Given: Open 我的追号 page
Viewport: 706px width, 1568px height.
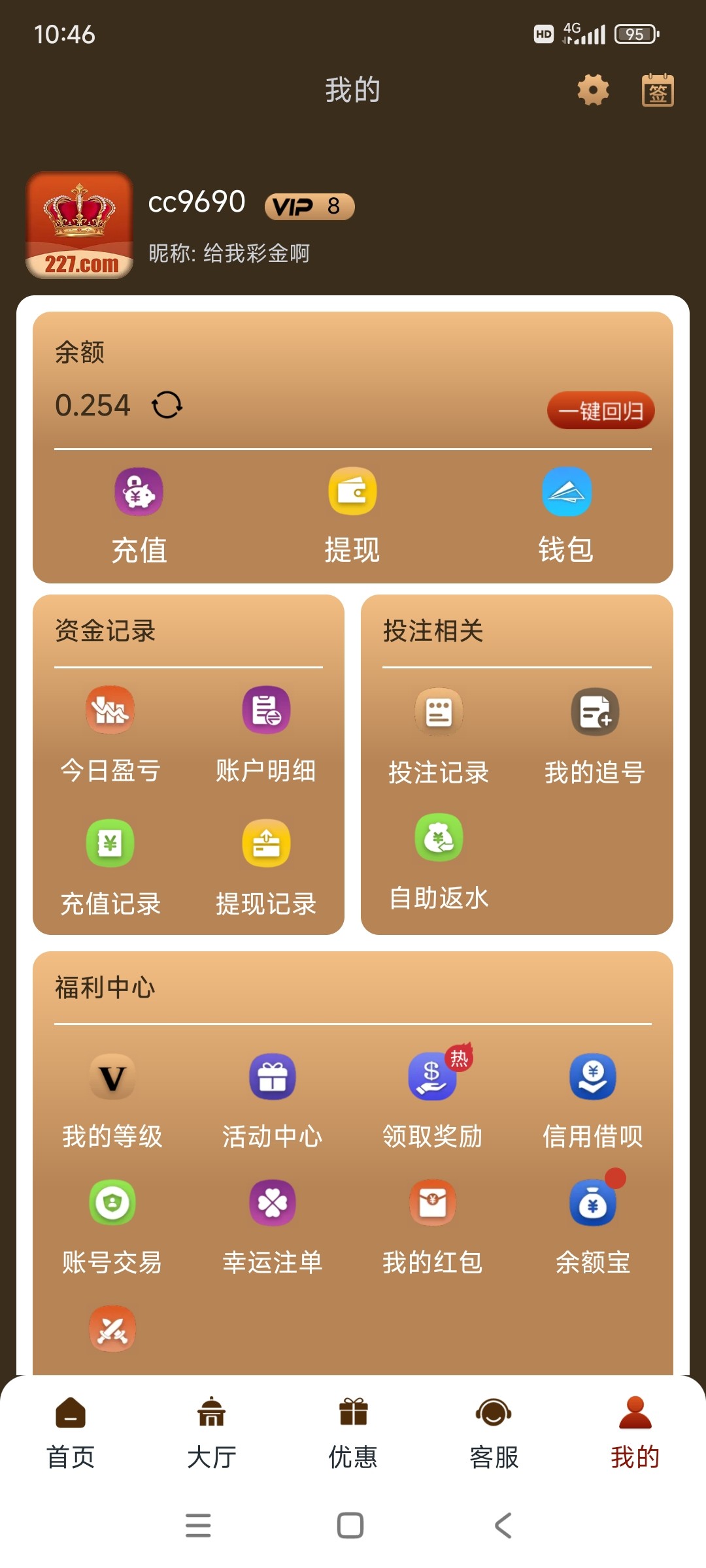Looking at the screenshot, I should pyautogui.click(x=595, y=736).
